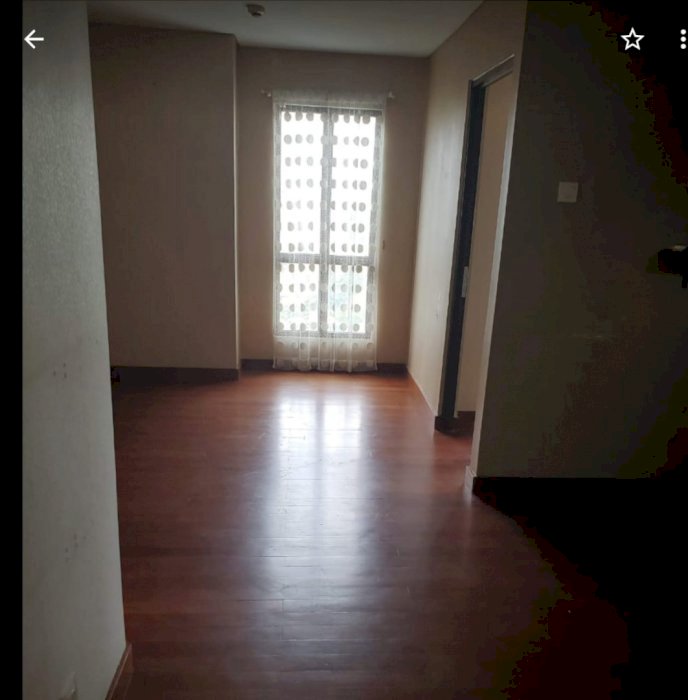Viewport: 688px width, 700px height.
Task: Mark this photo as a favorite
Action: point(632,39)
